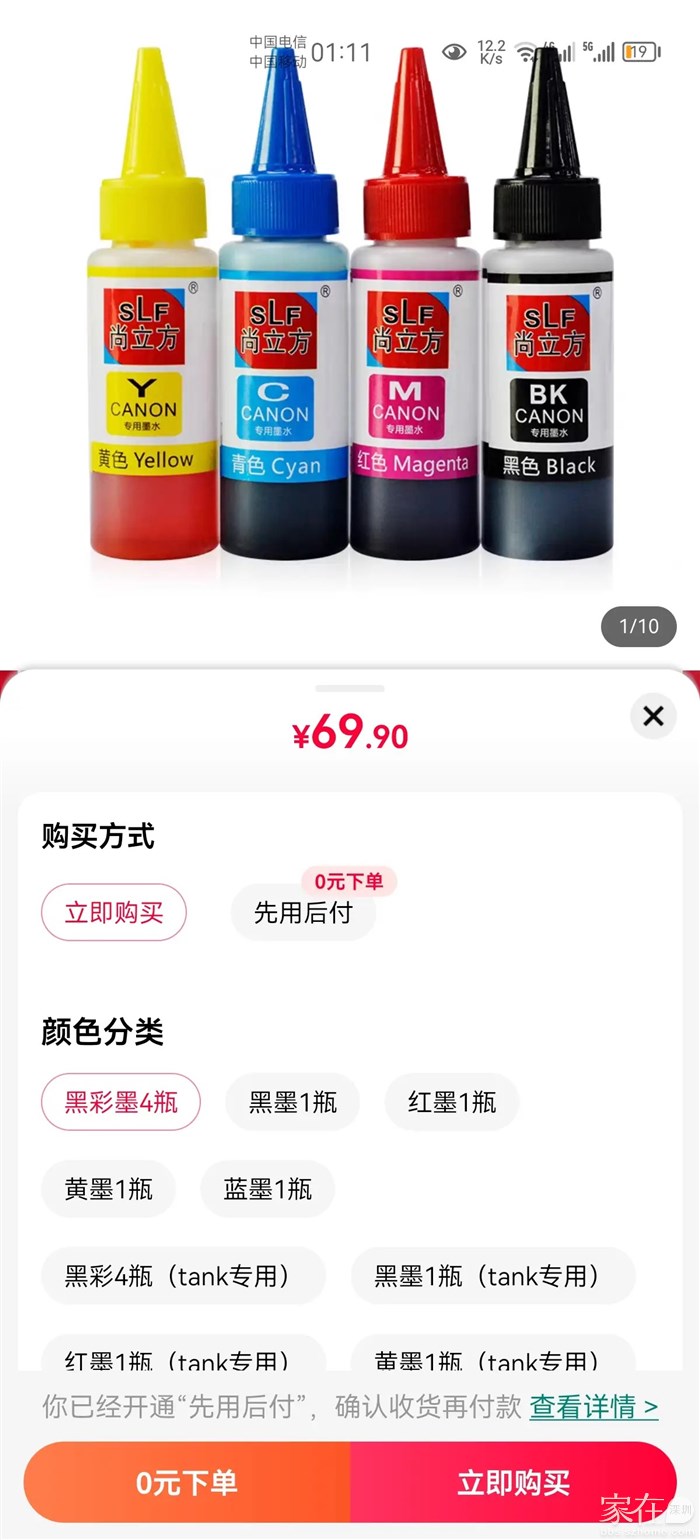Screen dimensions: 700x1540
Task: Choose 黑墨1瓶（tank专用）variant
Action: tap(493, 1275)
